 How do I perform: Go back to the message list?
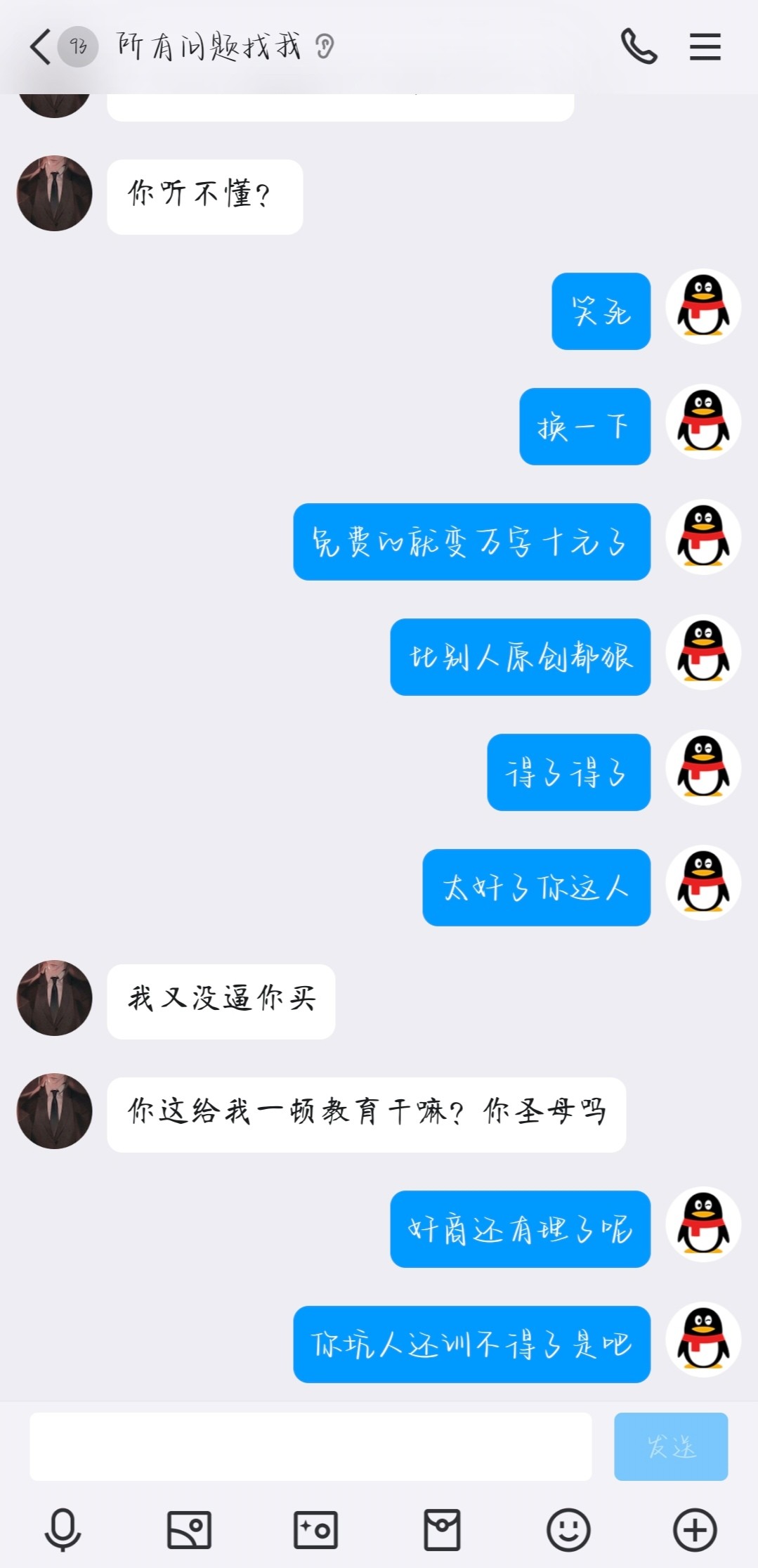coord(41,47)
